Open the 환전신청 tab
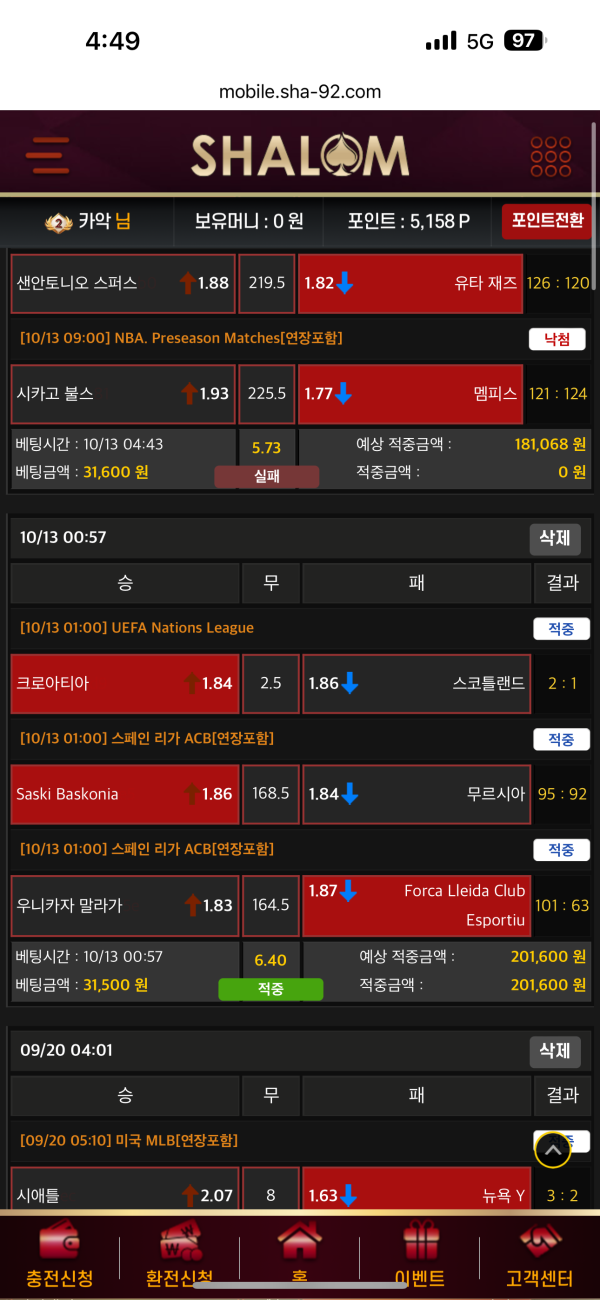This screenshot has height=1300, width=600. (x=180, y=1256)
